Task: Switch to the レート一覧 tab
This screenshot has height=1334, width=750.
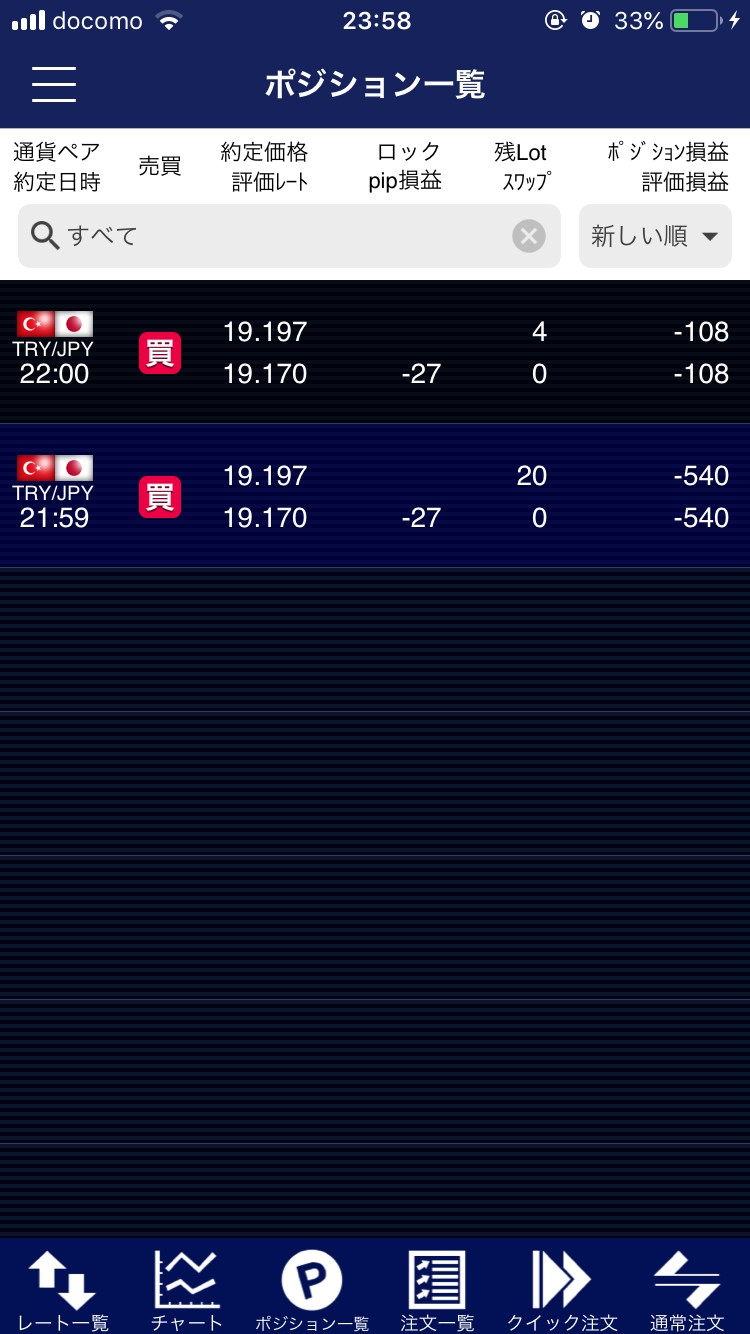Action: (x=62, y=1288)
